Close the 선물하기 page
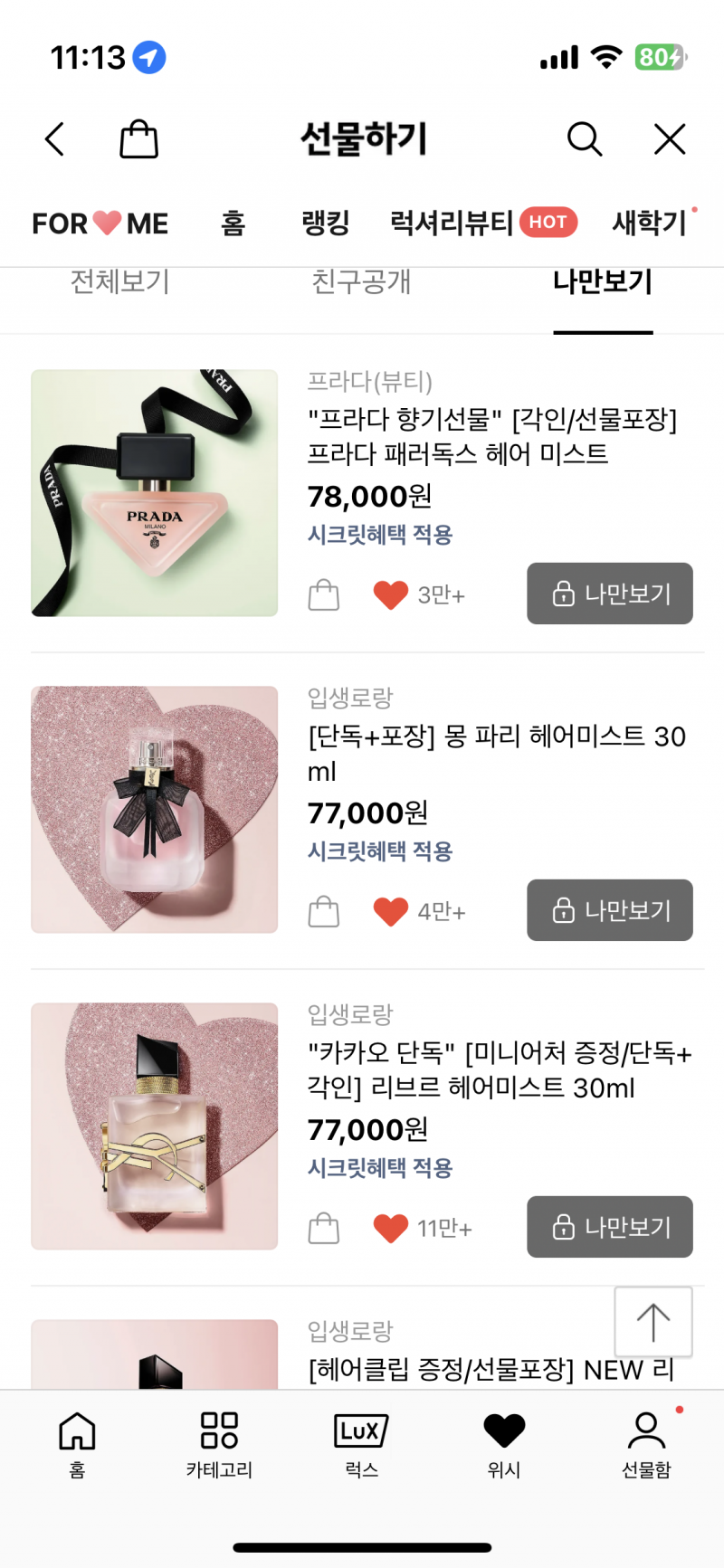 tap(670, 139)
